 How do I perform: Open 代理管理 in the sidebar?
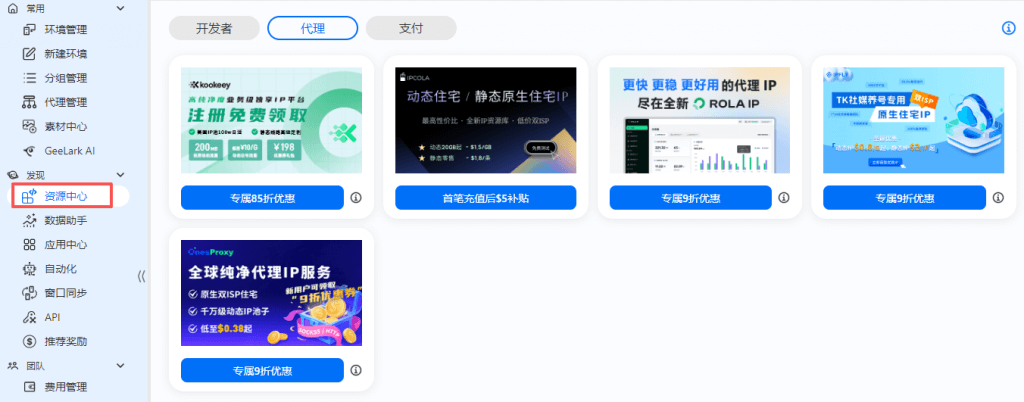click(x=65, y=102)
